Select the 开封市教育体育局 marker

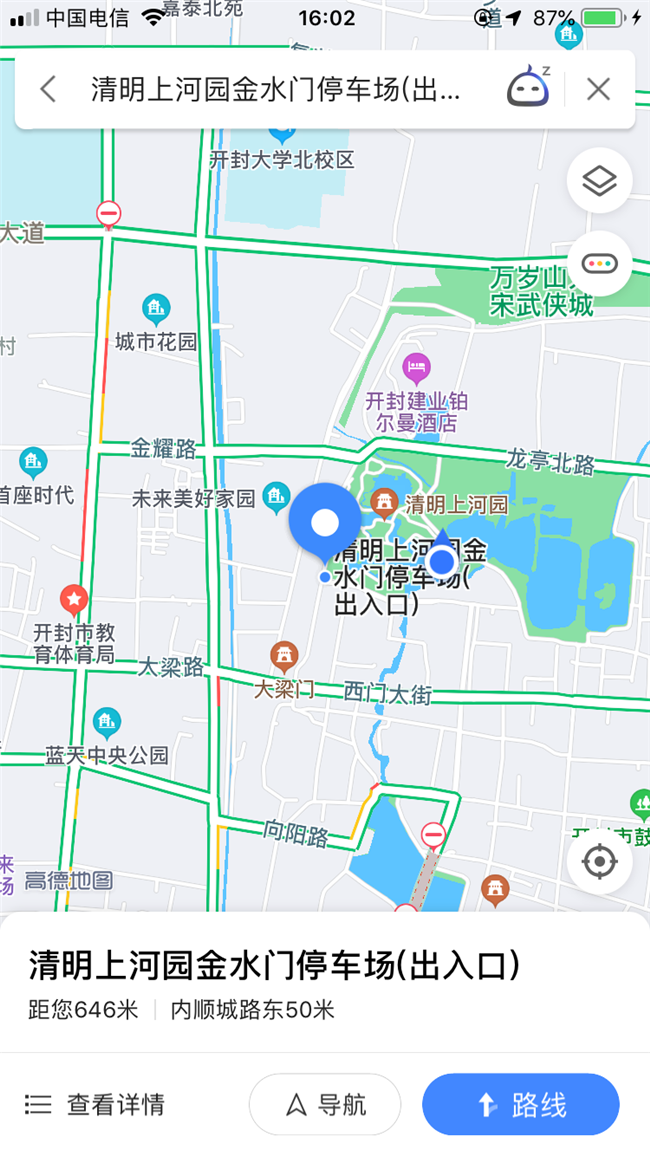73,600
